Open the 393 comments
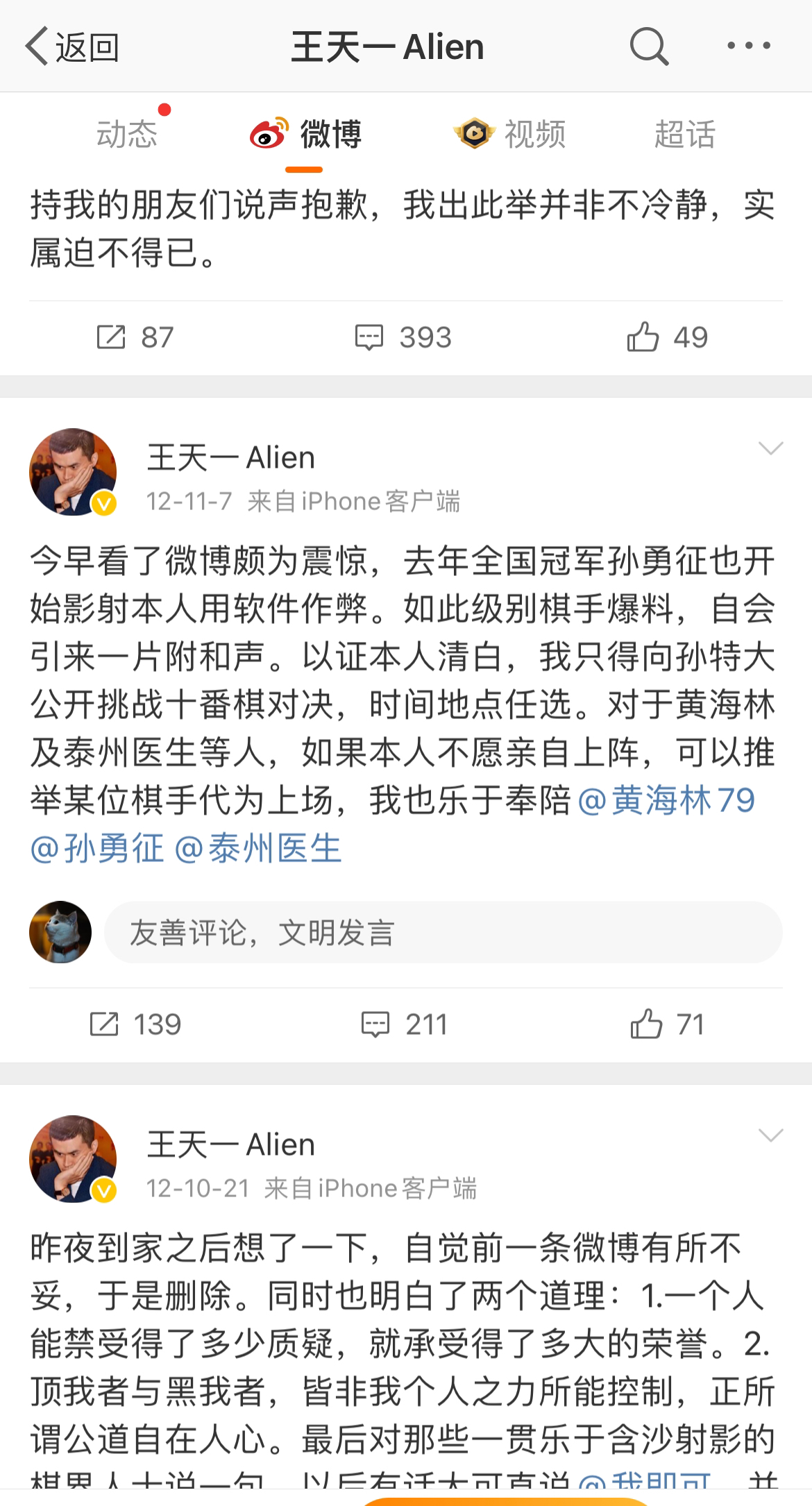The width and height of the screenshot is (812, 1506). coord(403,337)
